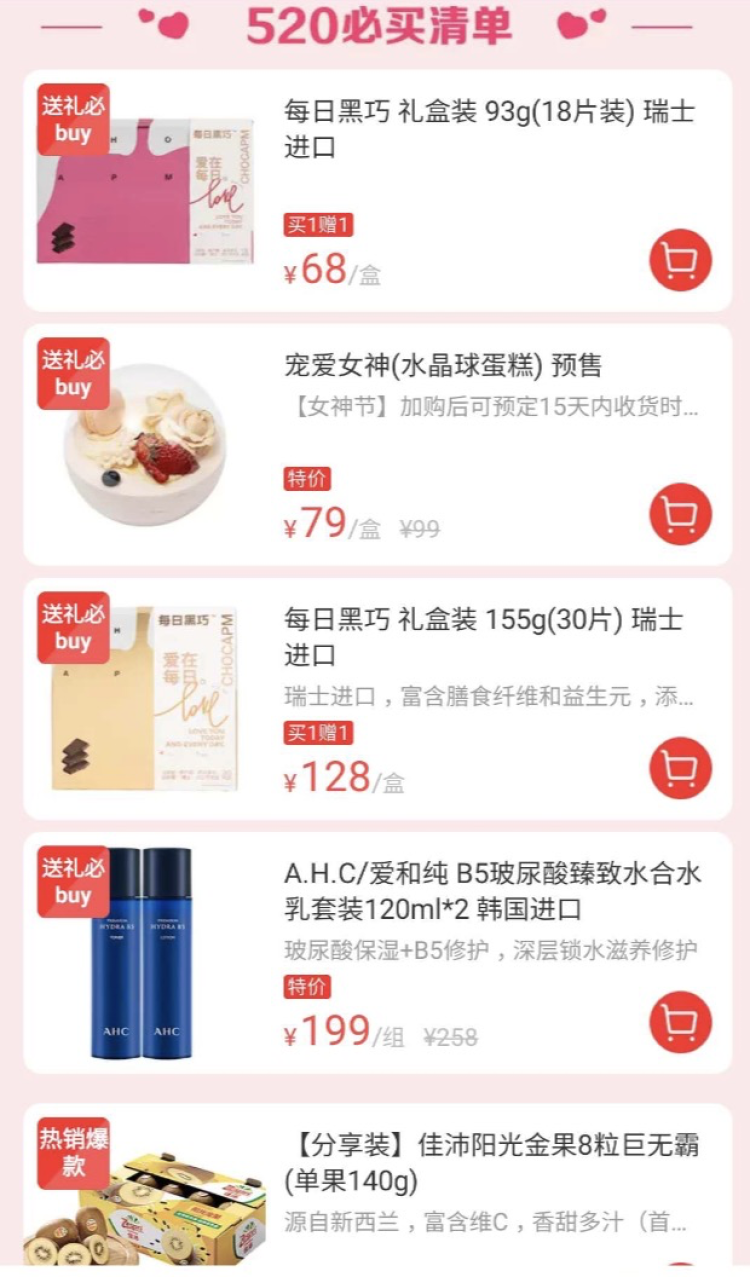
Task: Add 宠爱女神 crystal ball cake to cart
Action: click(680, 514)
